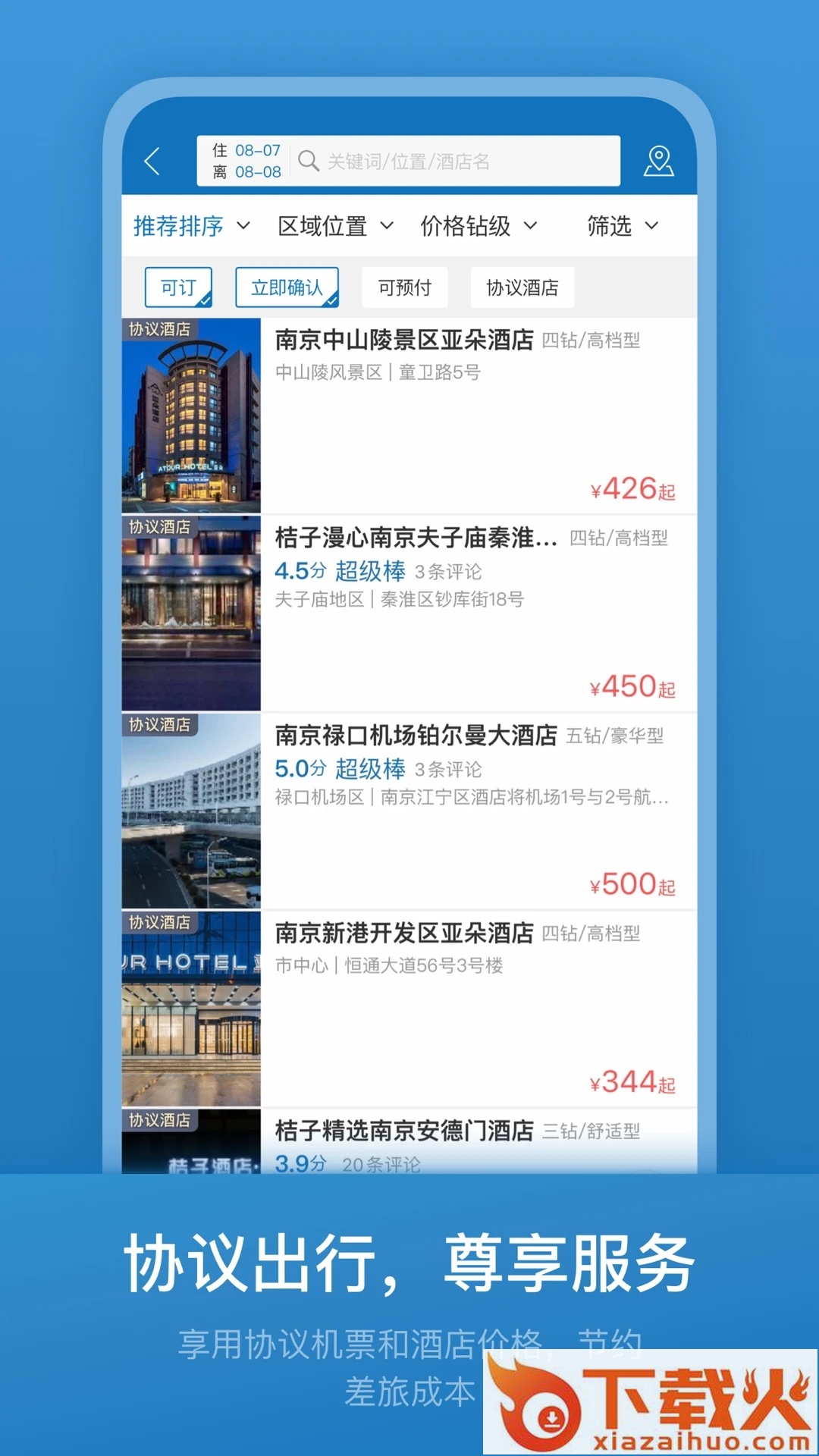819x1456 pixels.
Task: Open the 价格钻级 price dropdown
Action: coord(478,225)
